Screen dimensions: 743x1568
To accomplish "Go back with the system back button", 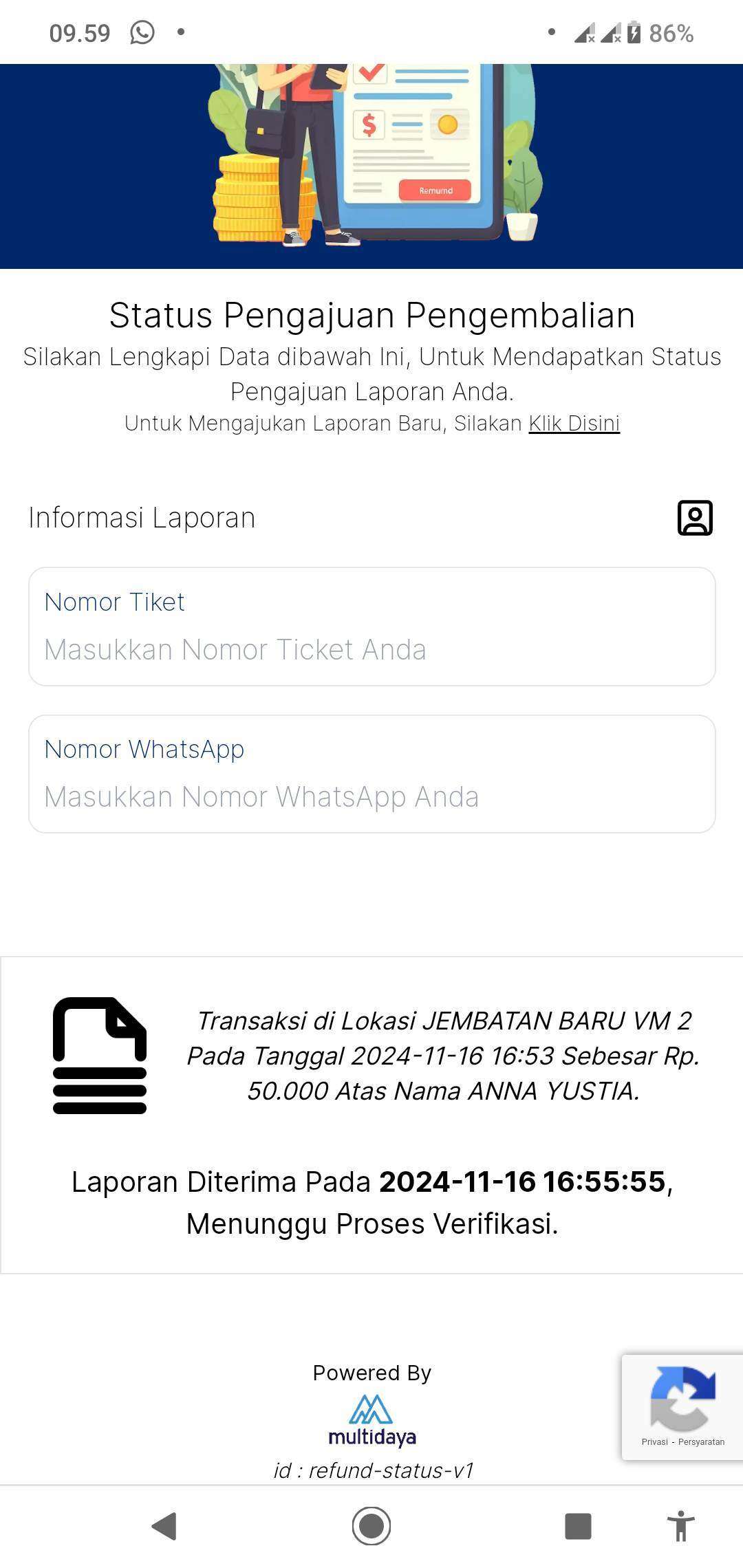I will point(164,1526).
